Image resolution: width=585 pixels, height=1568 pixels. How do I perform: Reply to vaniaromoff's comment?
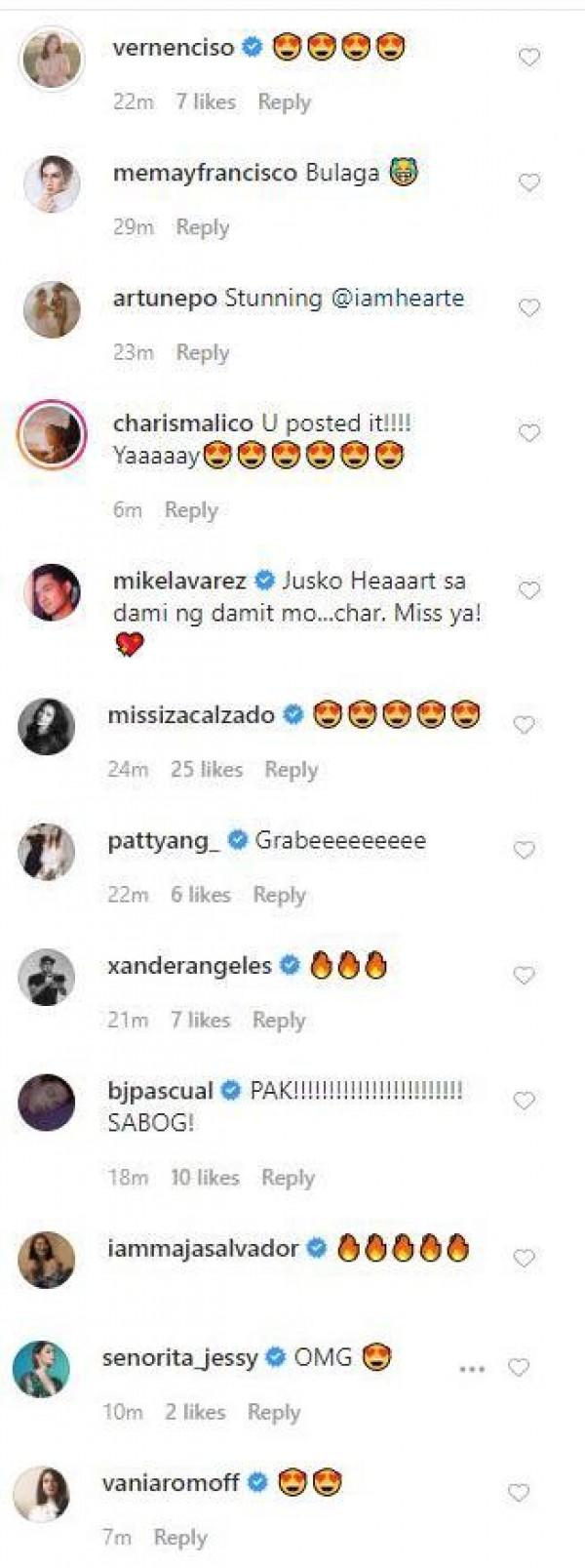[180, 1538]
